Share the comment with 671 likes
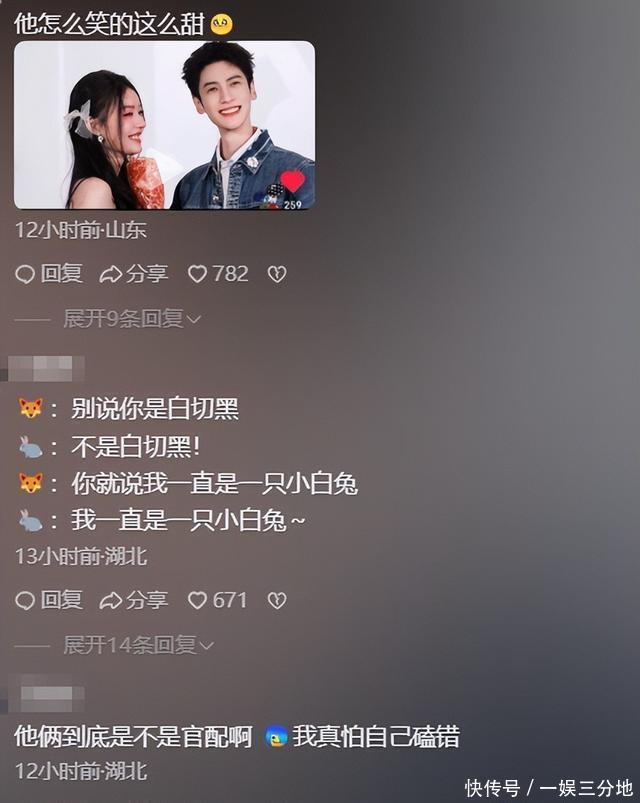The image size is (640, 803). (134, 600)
